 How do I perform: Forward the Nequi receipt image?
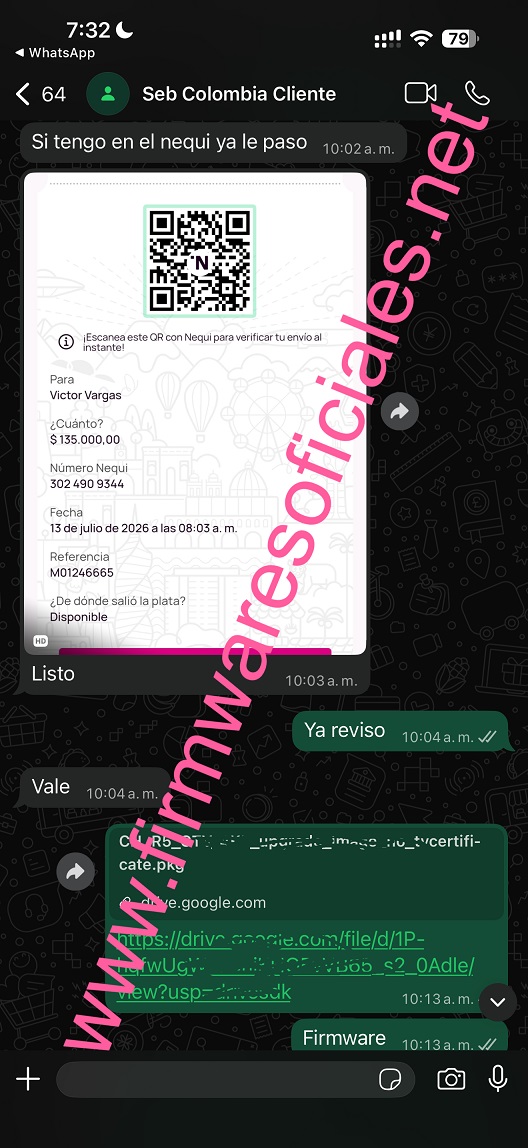pos(400,411)
